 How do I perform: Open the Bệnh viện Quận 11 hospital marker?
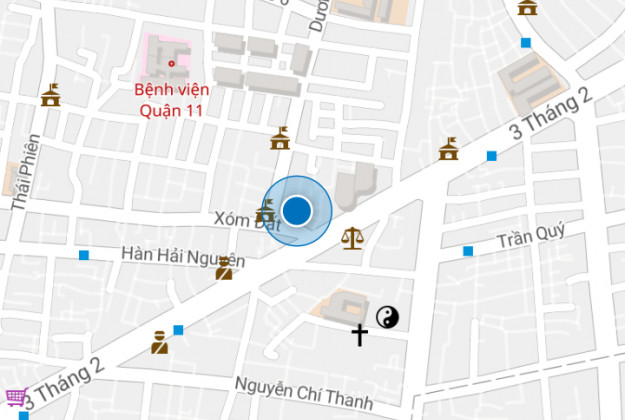[171, 64]
